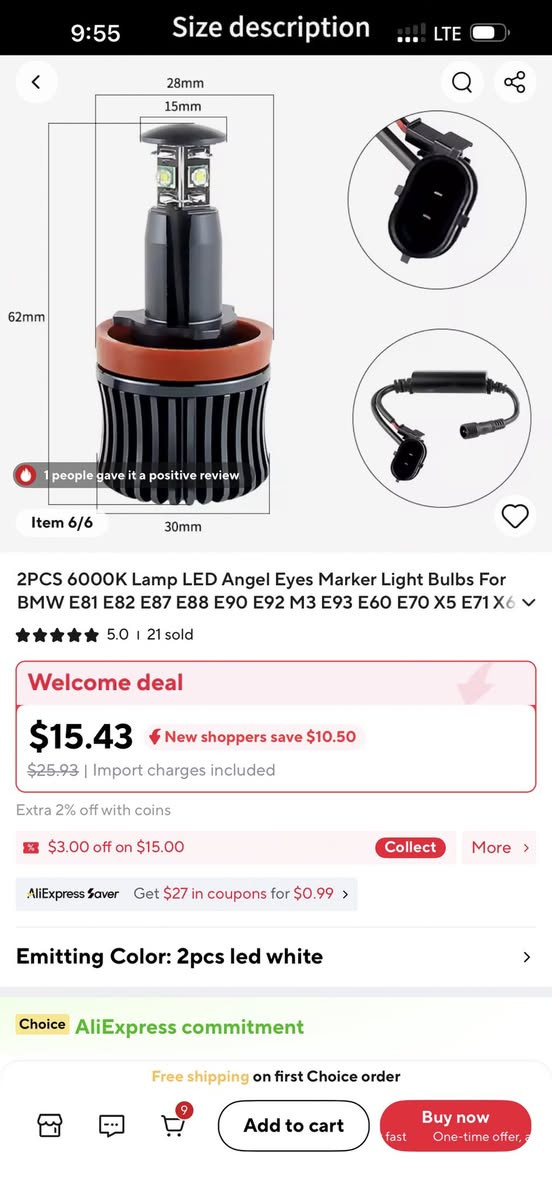Go back using the back arrow
The height and width of the screenshot is (1195, 552).
pyautogui.click(x=36, y=81)
